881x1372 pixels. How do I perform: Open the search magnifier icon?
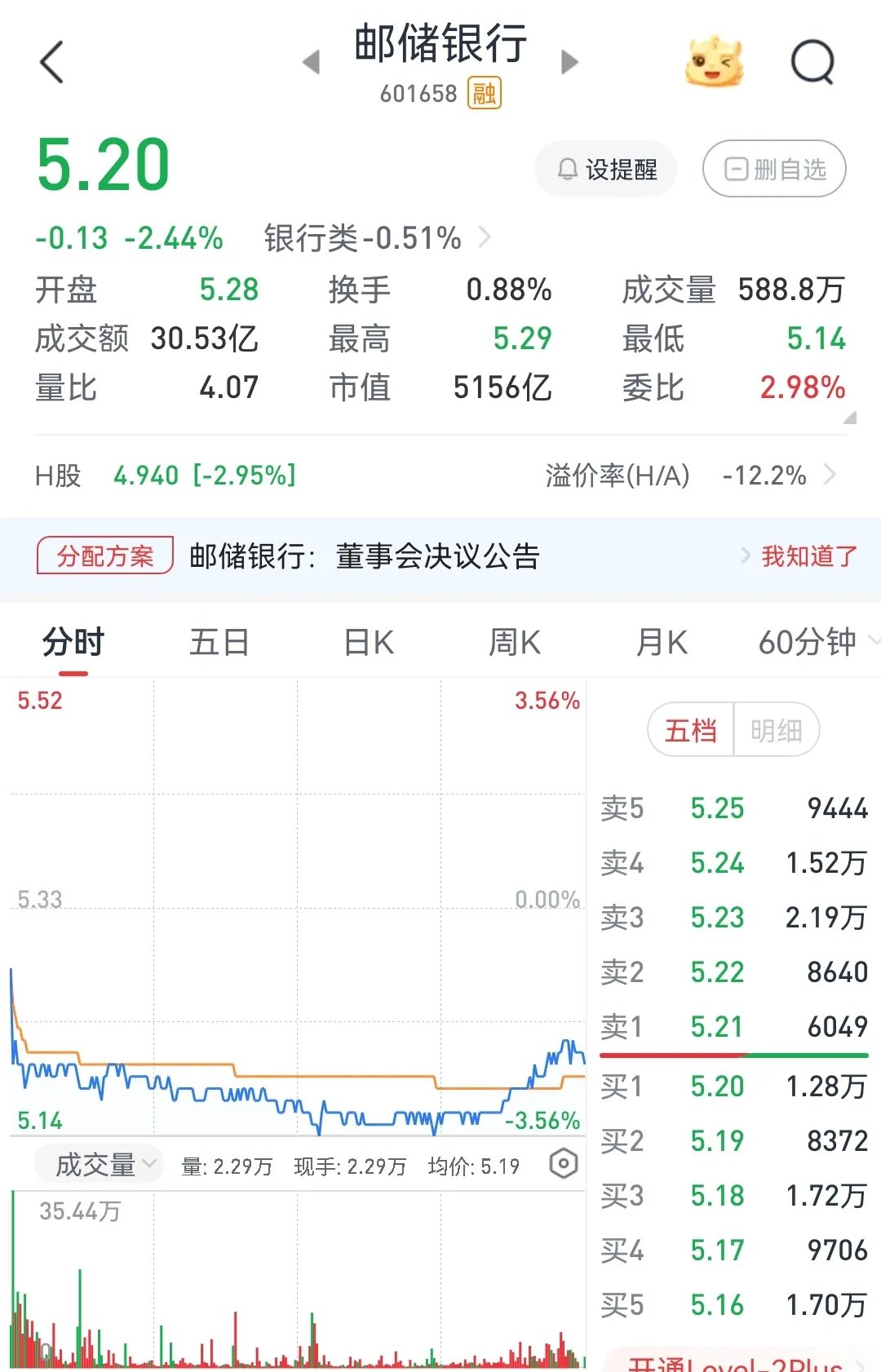812,61
